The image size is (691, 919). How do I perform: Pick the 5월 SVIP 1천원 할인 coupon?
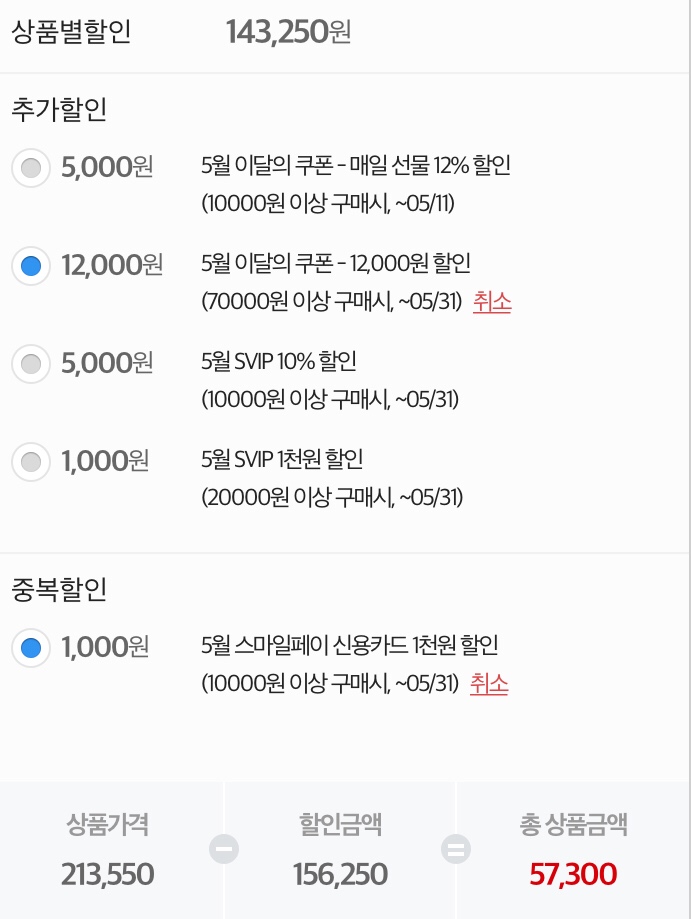31,461
